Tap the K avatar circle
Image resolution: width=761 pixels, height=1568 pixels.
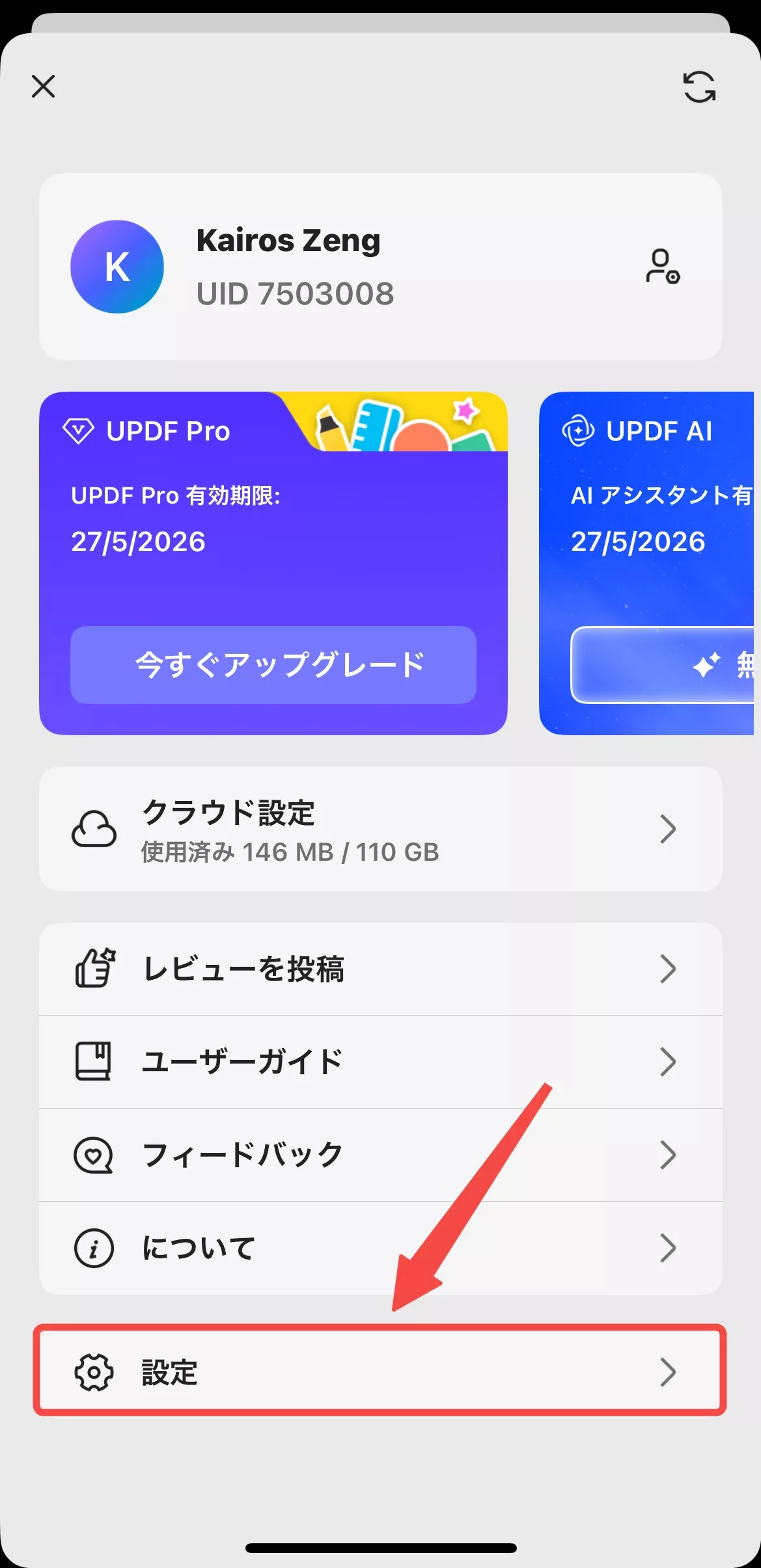pos(117,267)
